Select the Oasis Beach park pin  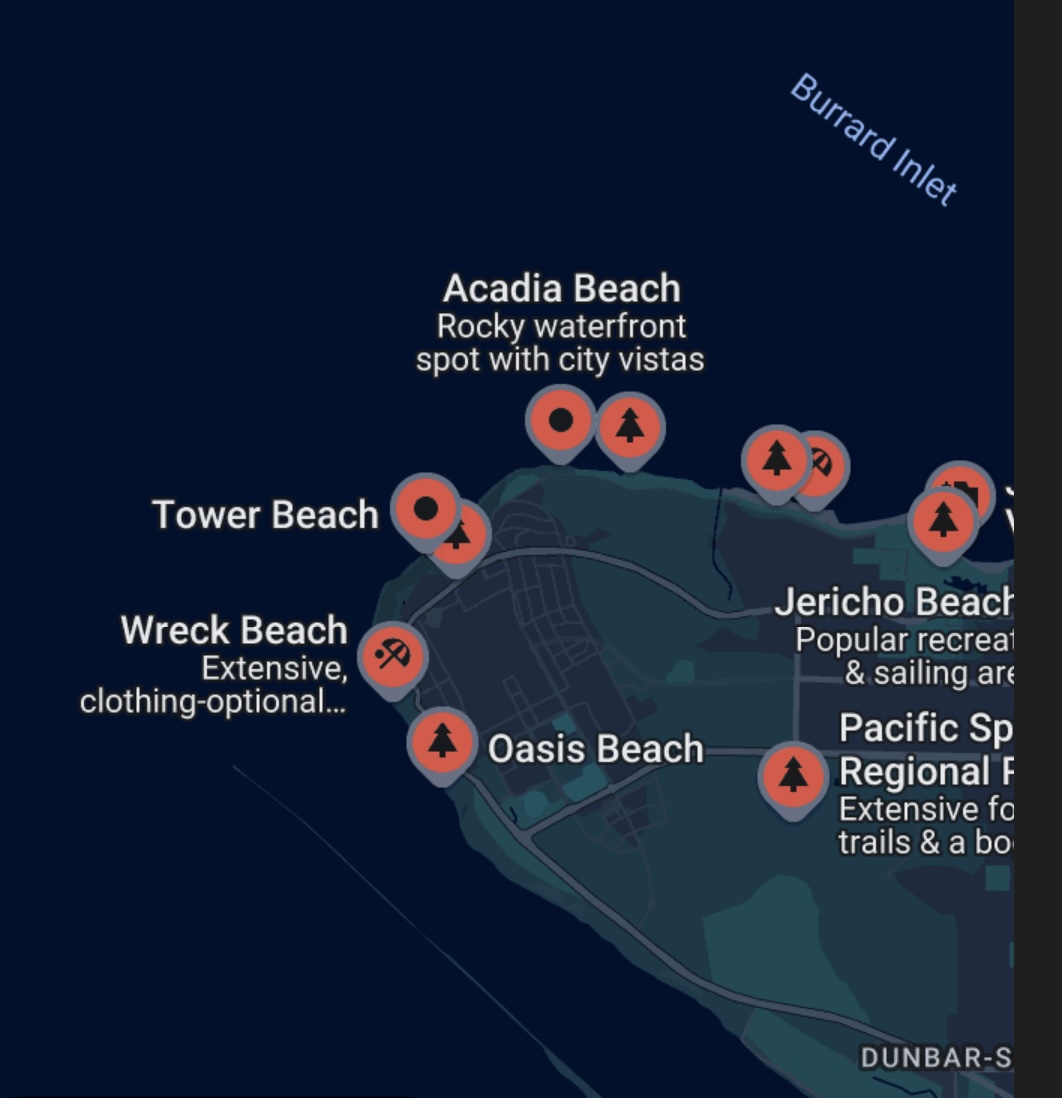[x=442, y=743]
